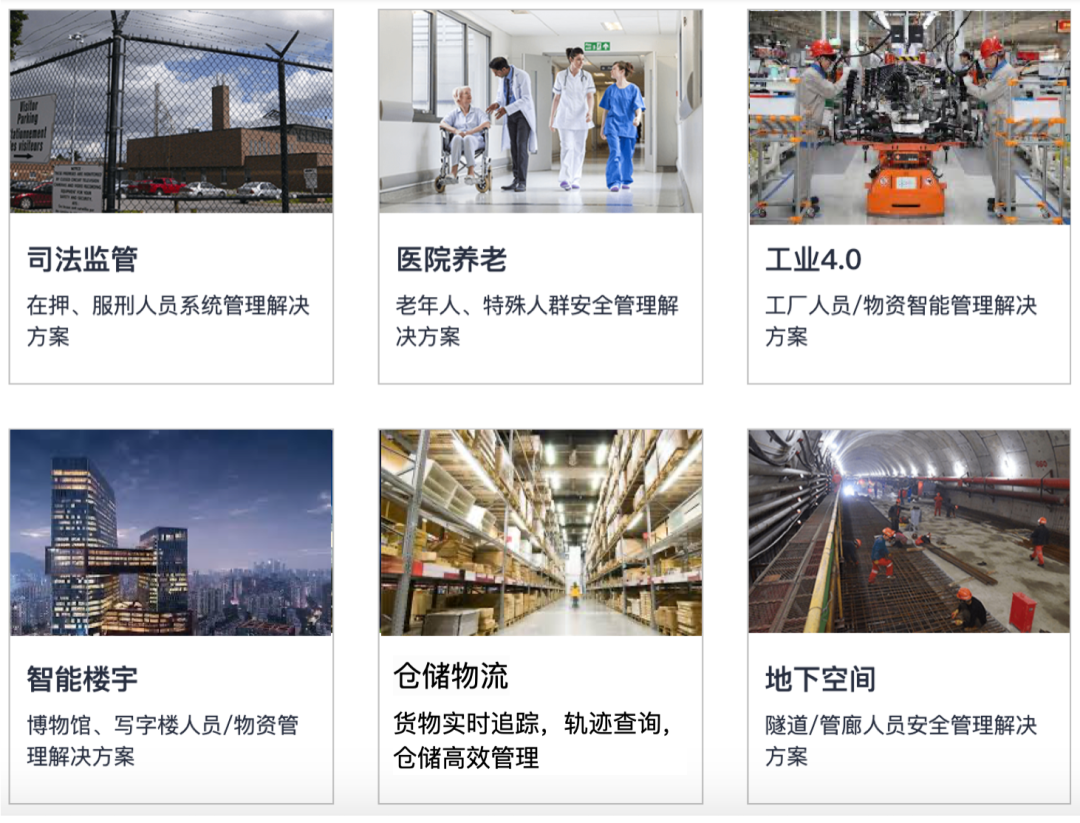Tap the 地下空间 solution card

[909, 617]
